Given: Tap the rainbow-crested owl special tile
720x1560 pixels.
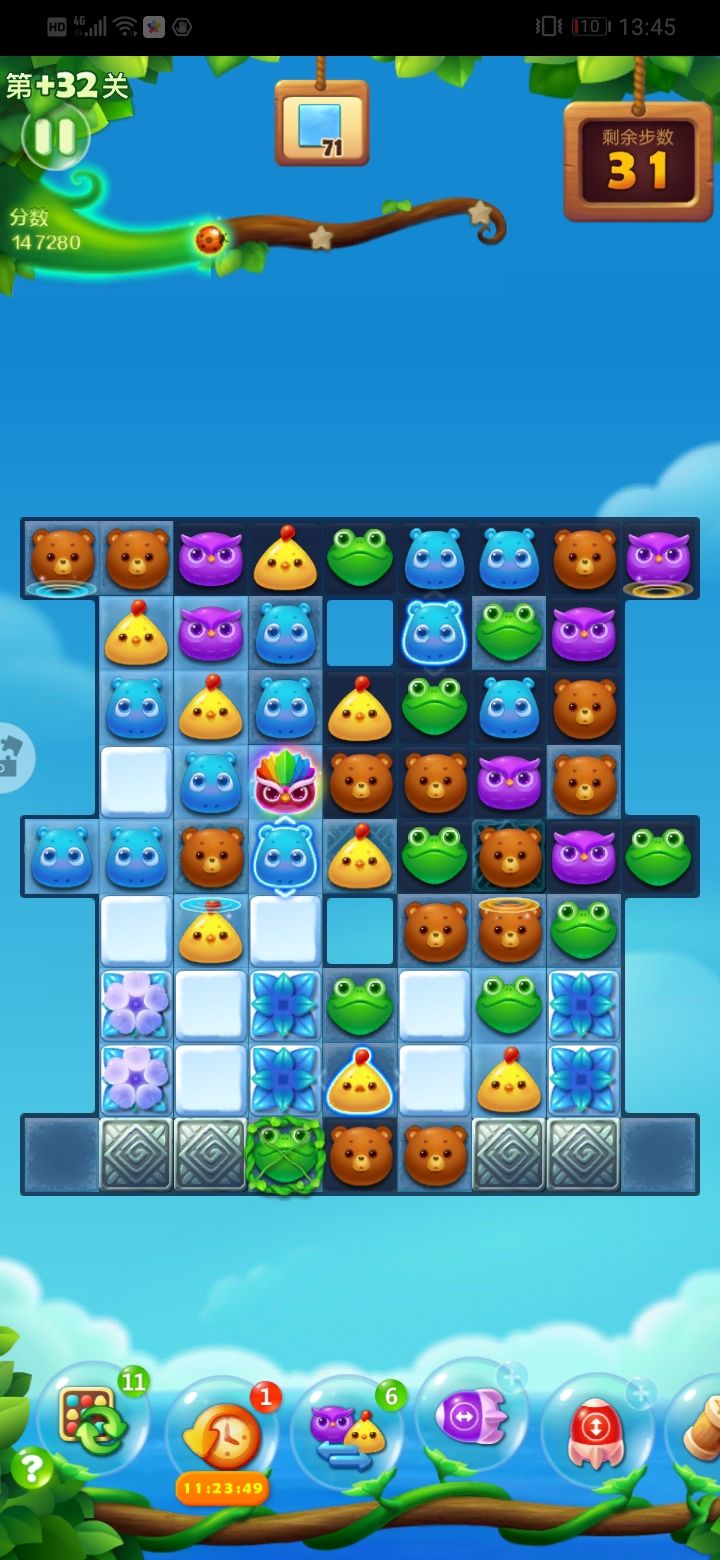Looking at the screenshot, I should pyautogui.click(x=285, y=782).
